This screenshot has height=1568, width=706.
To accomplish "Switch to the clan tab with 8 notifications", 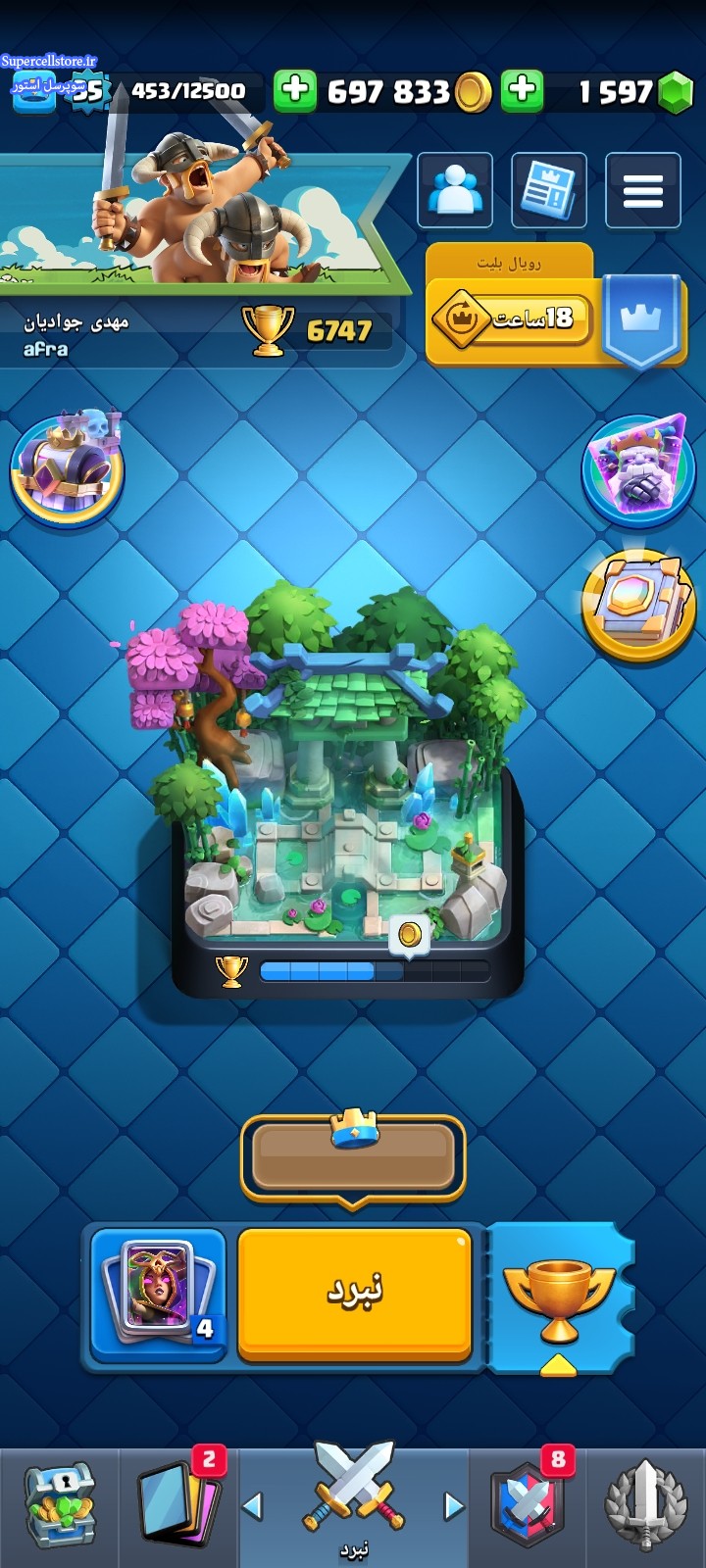I will coord(529,1505).
